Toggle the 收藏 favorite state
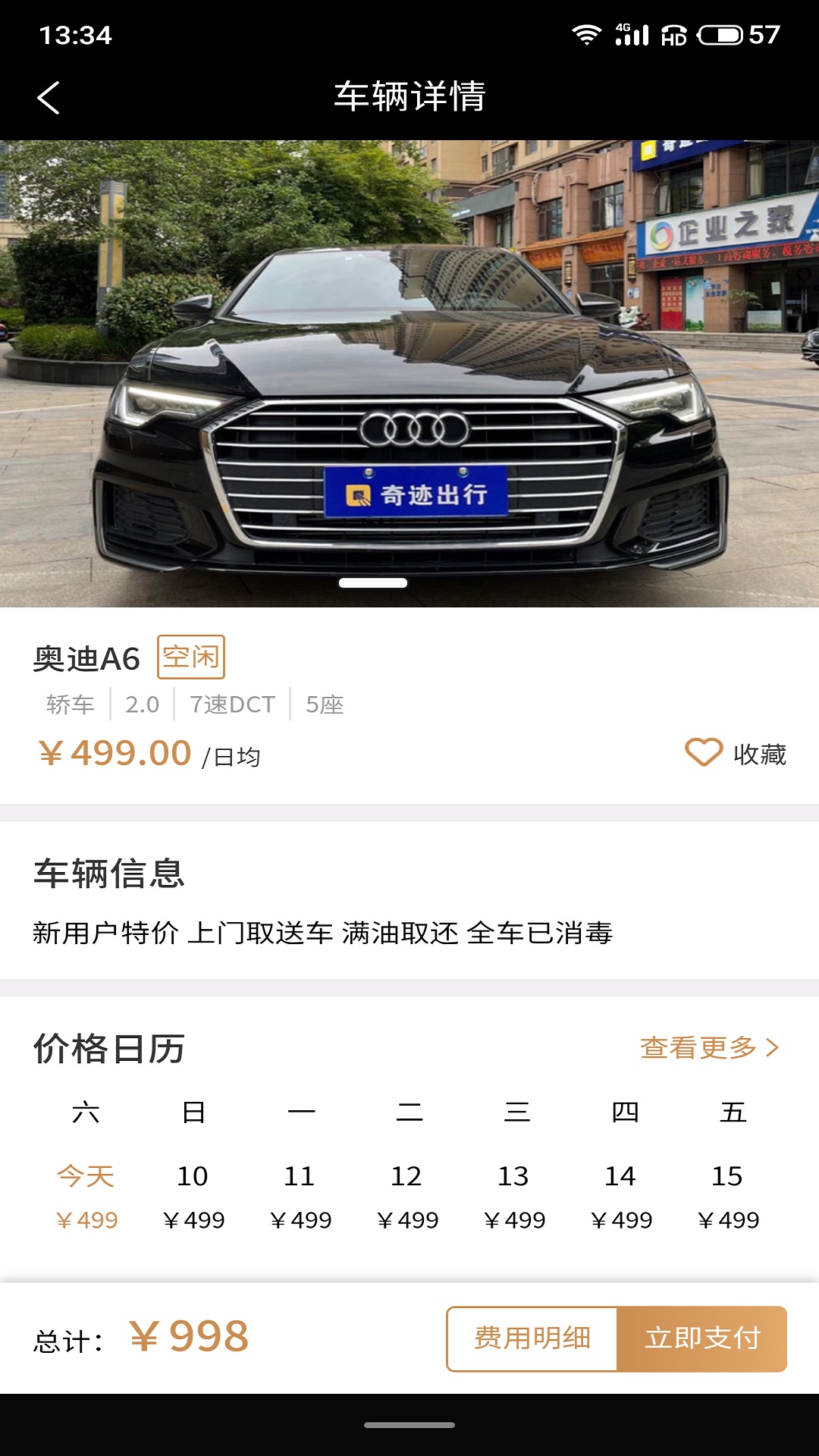This screenshot has height=1456, width=819. [760, 753]
